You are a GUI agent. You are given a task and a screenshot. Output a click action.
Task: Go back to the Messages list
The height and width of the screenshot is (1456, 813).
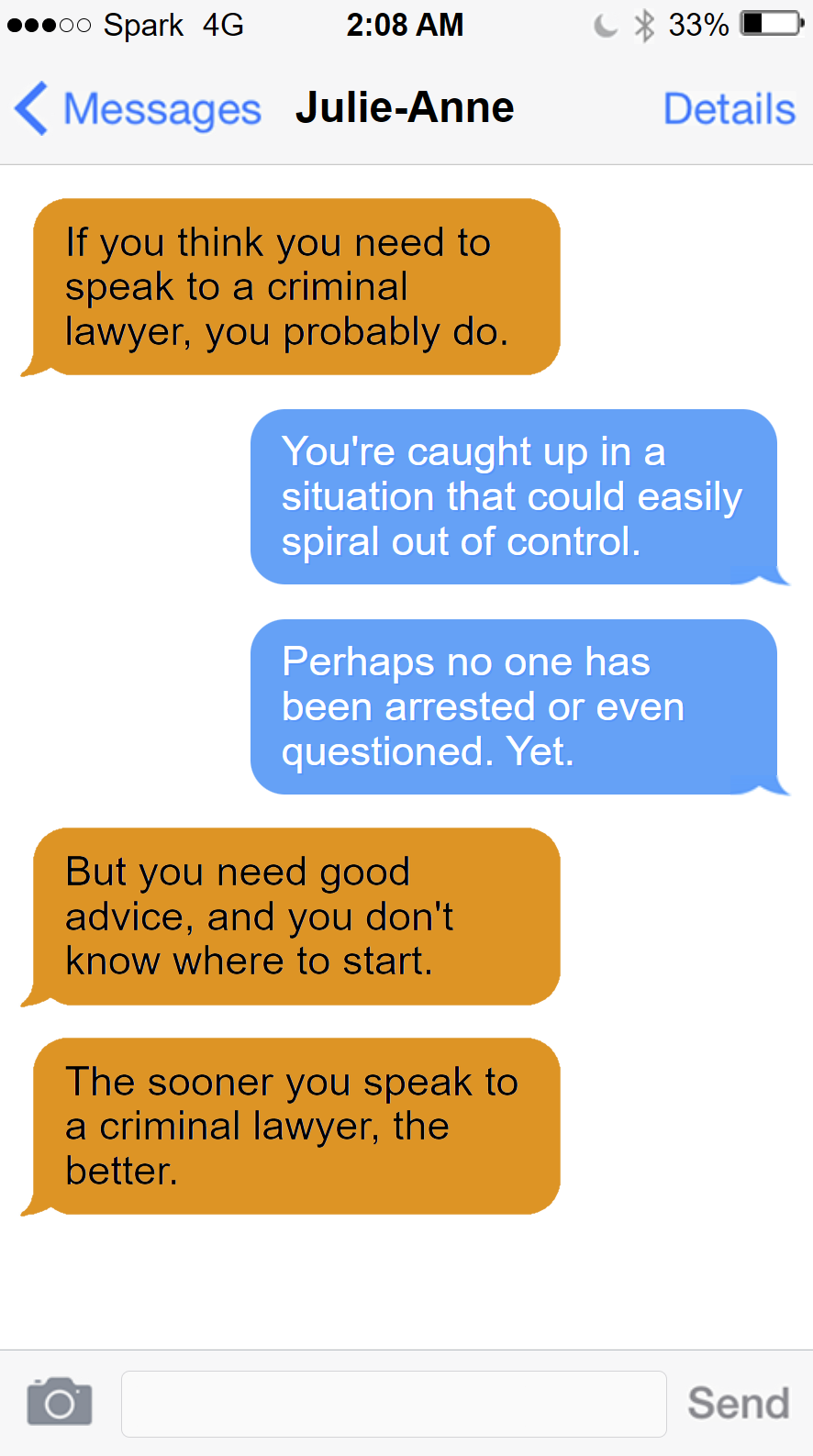coord(138,109)
